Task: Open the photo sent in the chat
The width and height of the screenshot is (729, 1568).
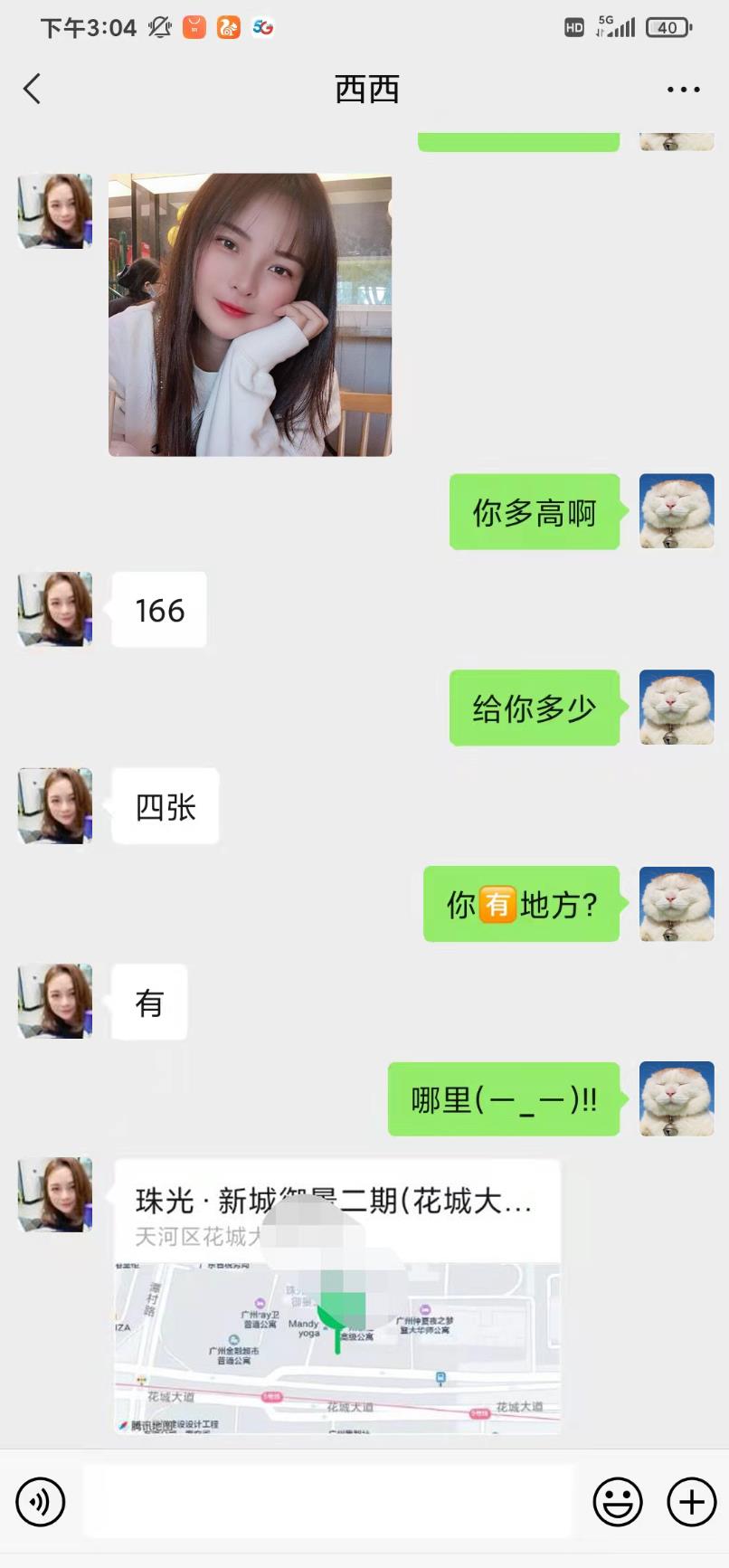Action: coord(250,315)
